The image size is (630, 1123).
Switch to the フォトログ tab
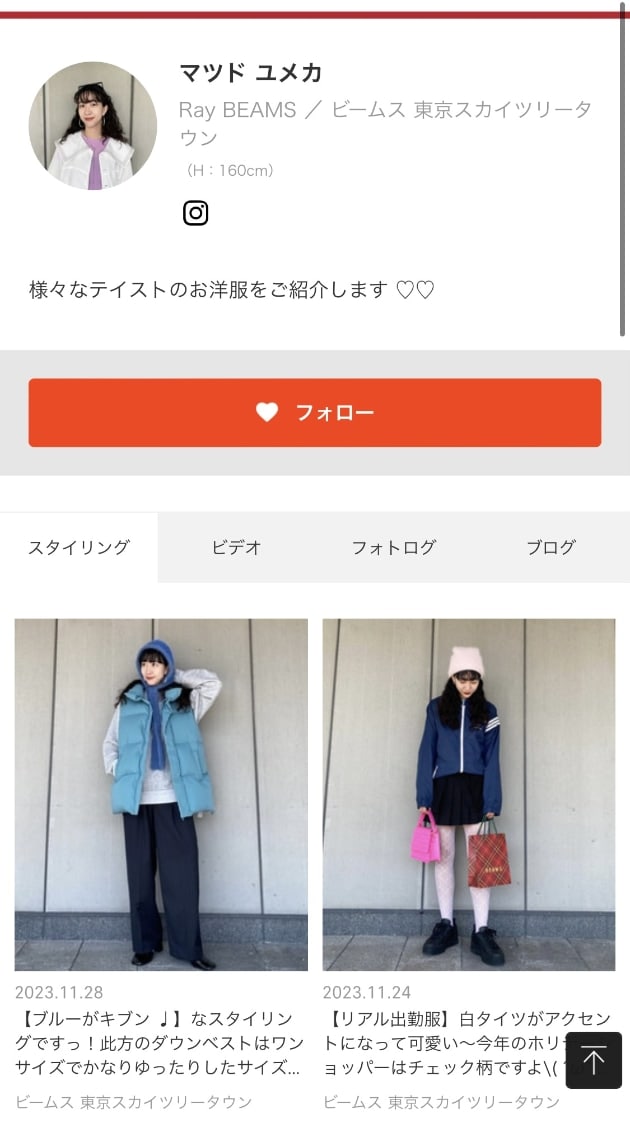click(x=393, y=547)
